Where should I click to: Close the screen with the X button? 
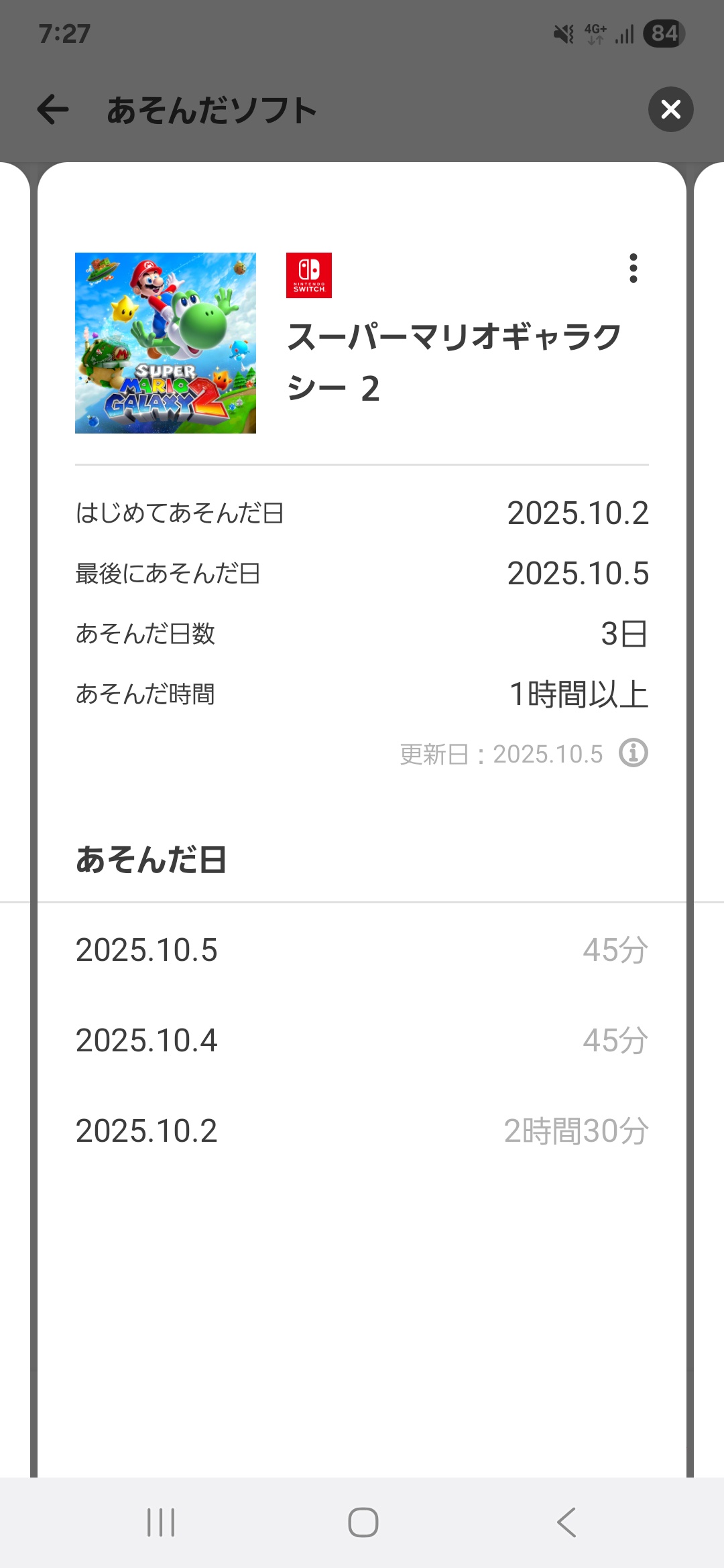670,109
